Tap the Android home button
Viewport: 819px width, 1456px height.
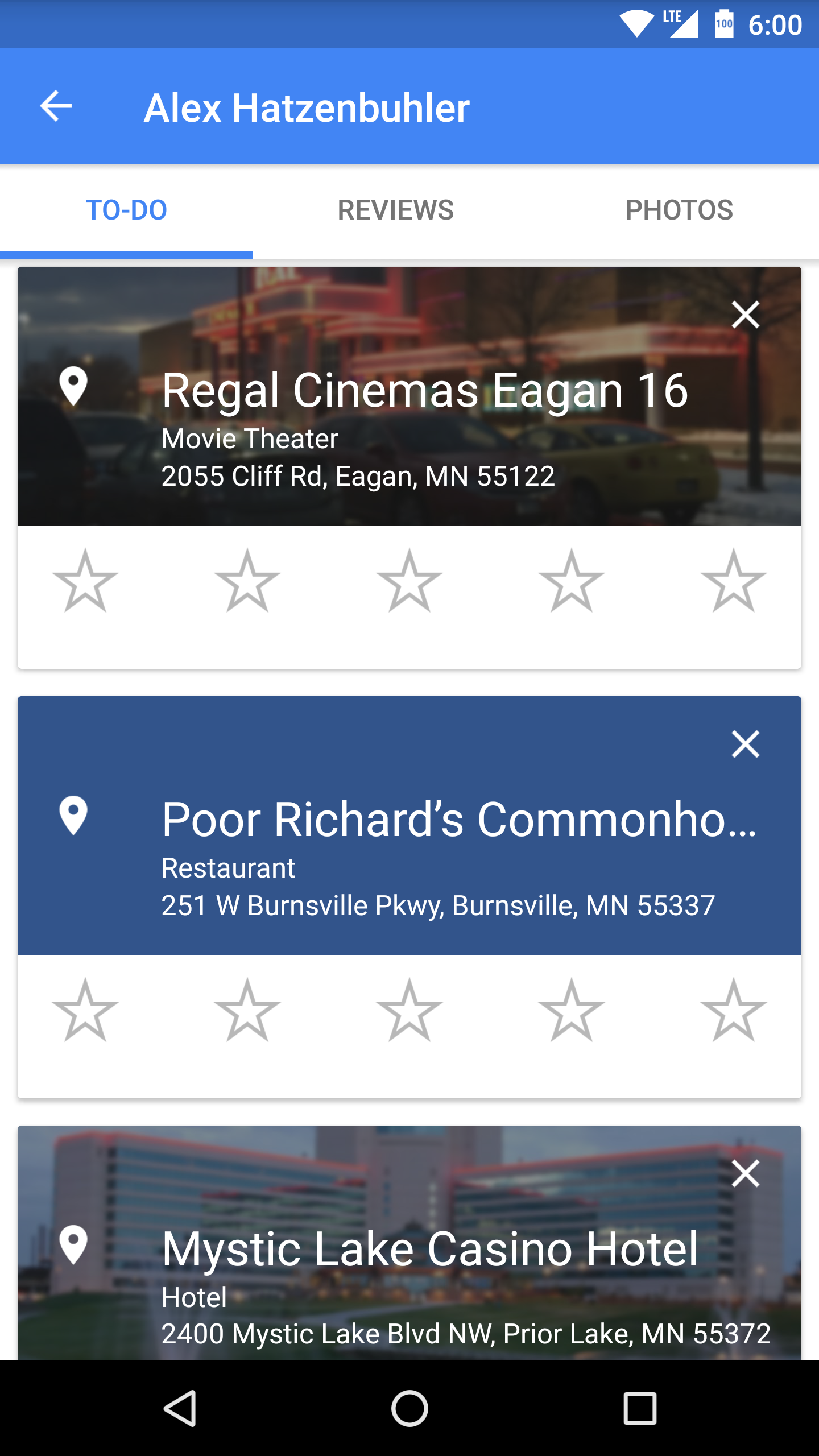pyautogui.click(x=409, y=1408)
